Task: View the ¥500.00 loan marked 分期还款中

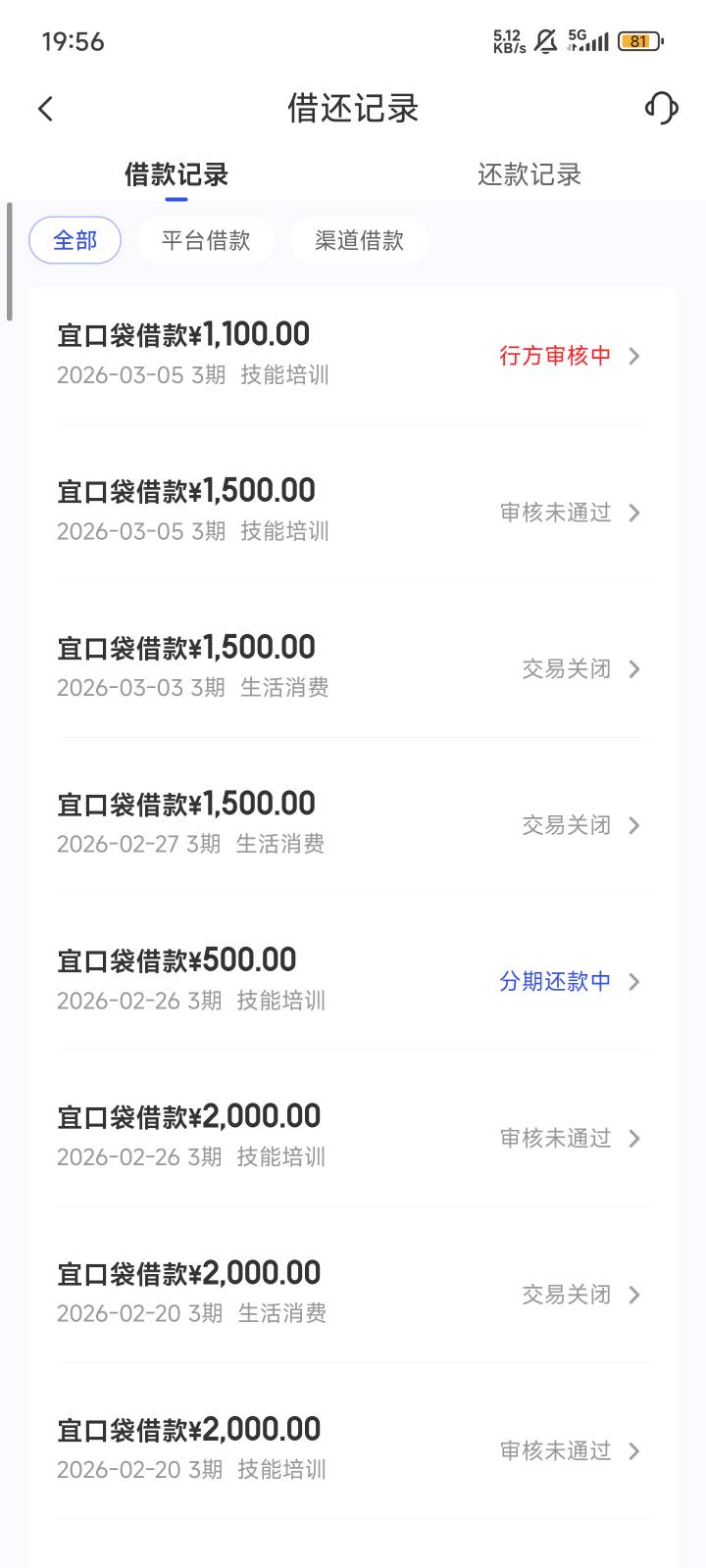Action: (353, 981)
